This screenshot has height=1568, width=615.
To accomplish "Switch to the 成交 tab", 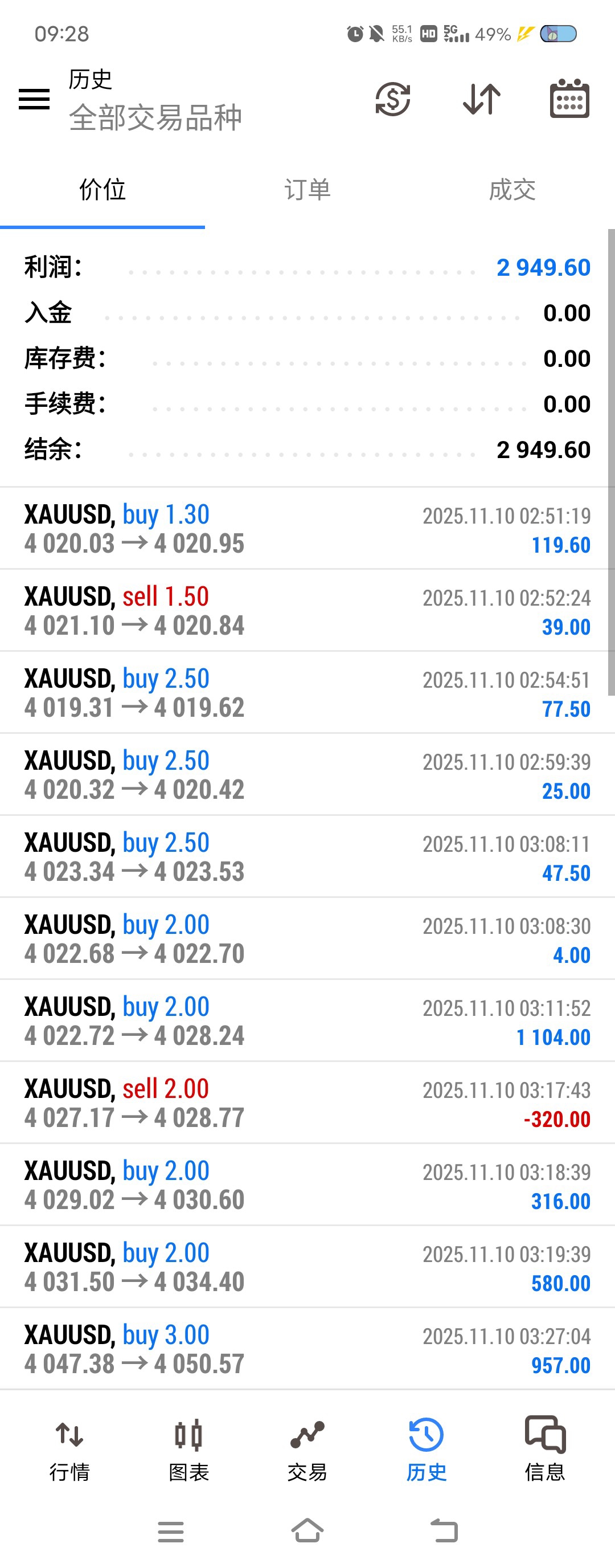I will click(x=512, y=190).
